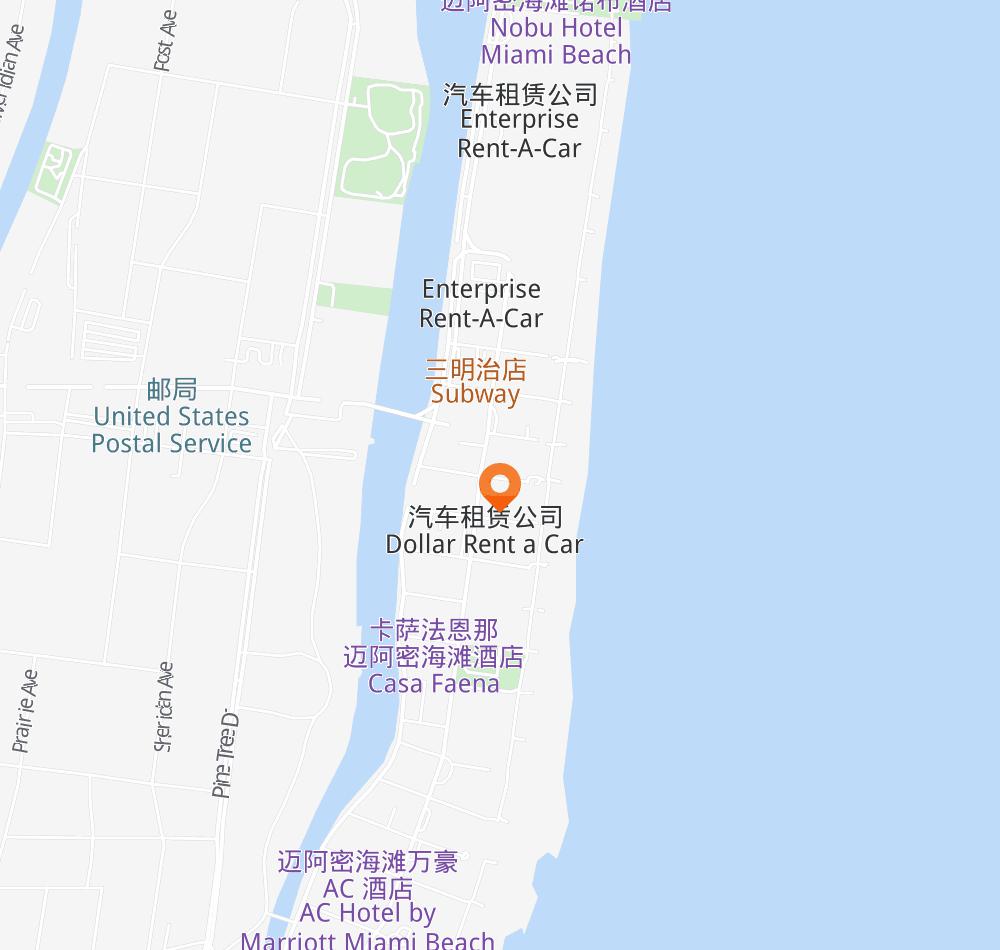The height and width of the screenshot is (950, 1000).
Task: Select the AC Hotel by Marriott label
Action: tap(368, 900)
